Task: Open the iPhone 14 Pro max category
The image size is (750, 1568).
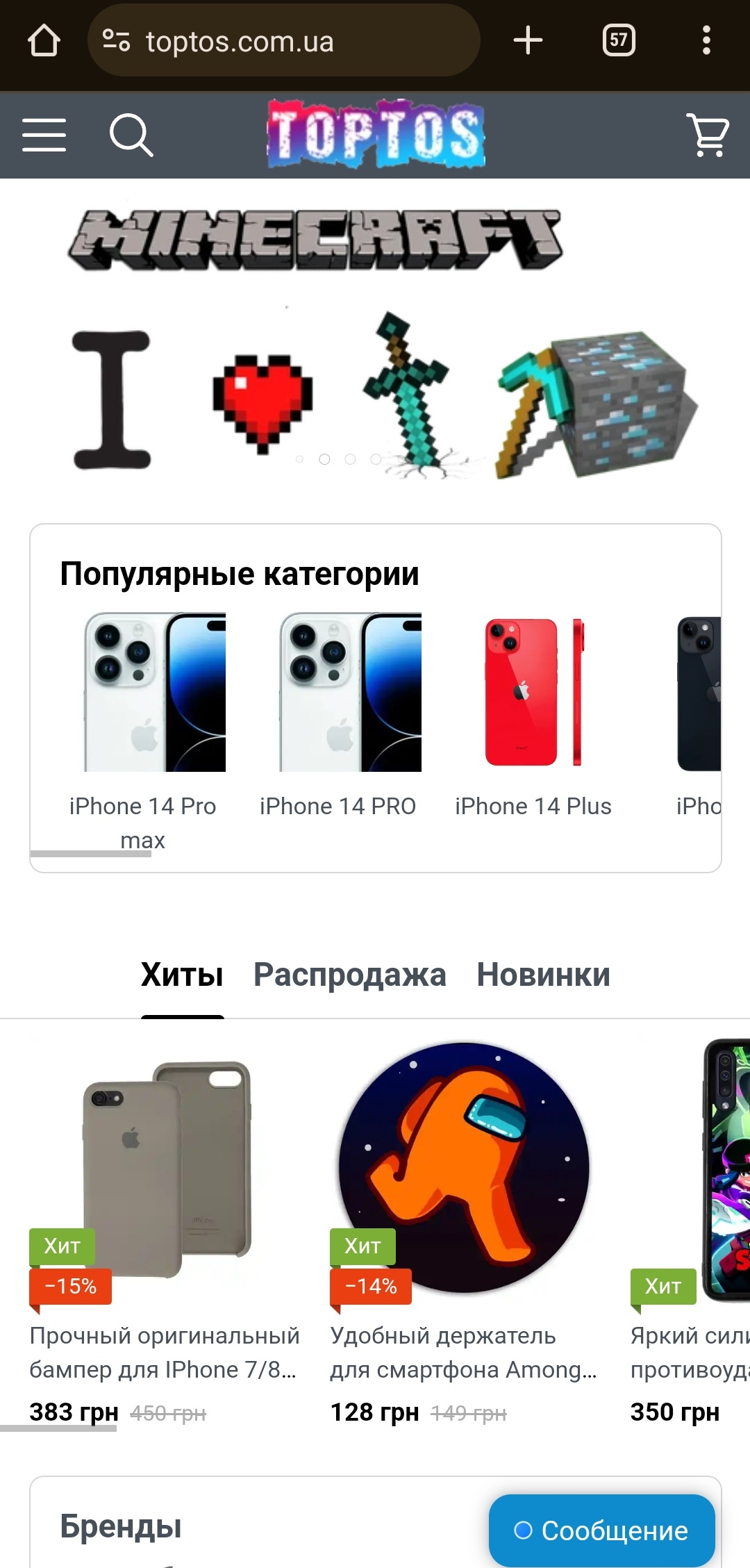Action: [143, 729]
